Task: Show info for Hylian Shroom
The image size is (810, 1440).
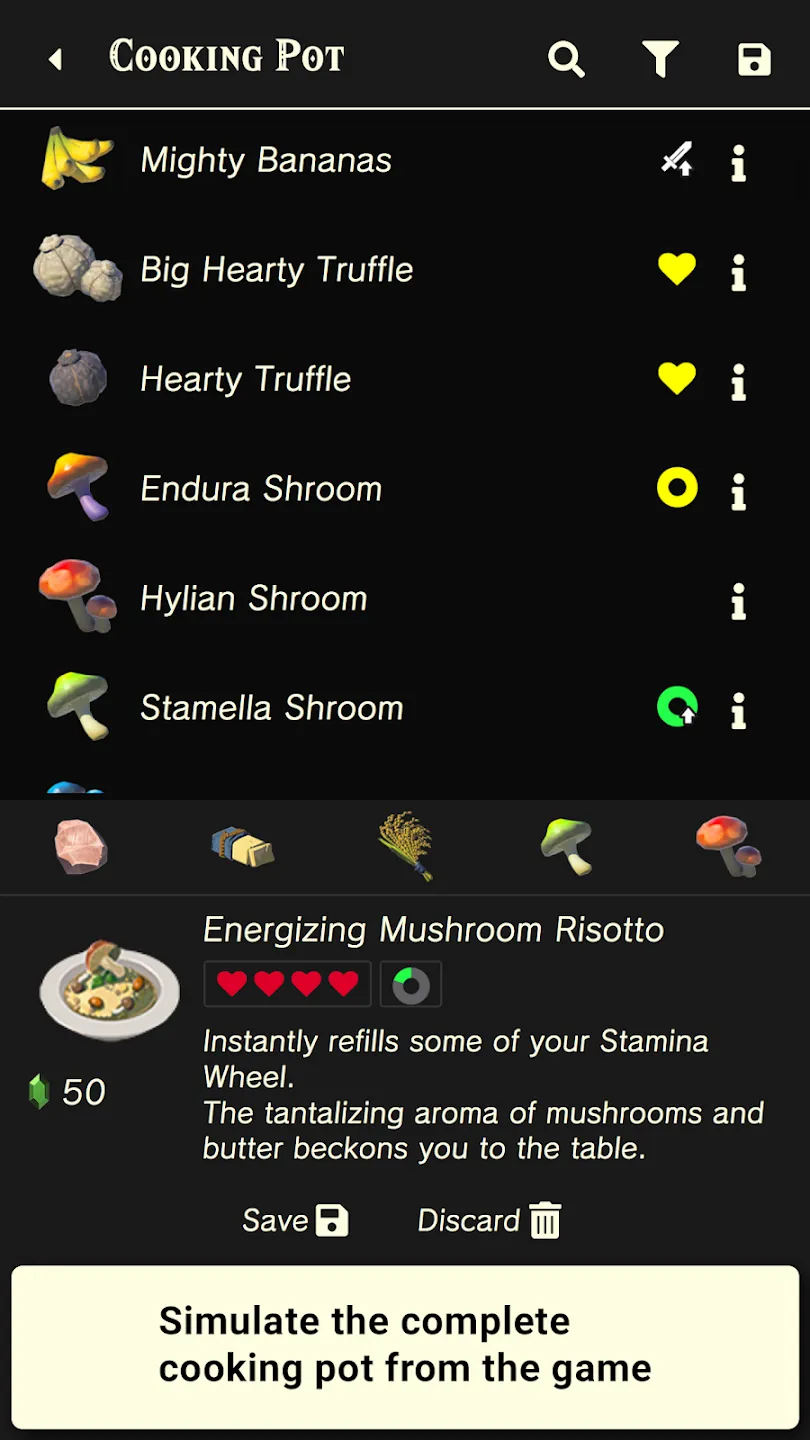Action: pyautogui.click(x=738, y=601)
